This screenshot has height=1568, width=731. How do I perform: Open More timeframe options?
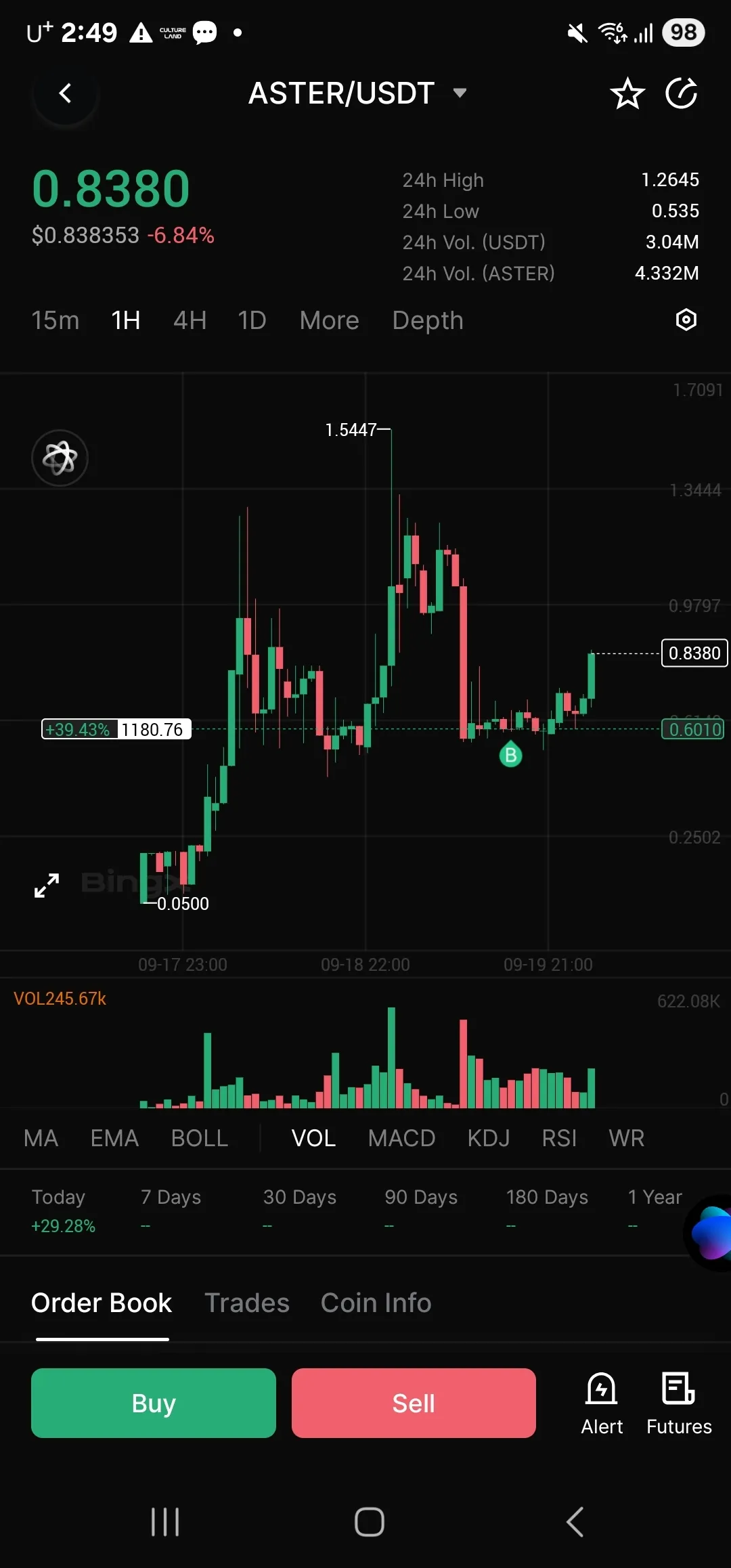point(329,320)
